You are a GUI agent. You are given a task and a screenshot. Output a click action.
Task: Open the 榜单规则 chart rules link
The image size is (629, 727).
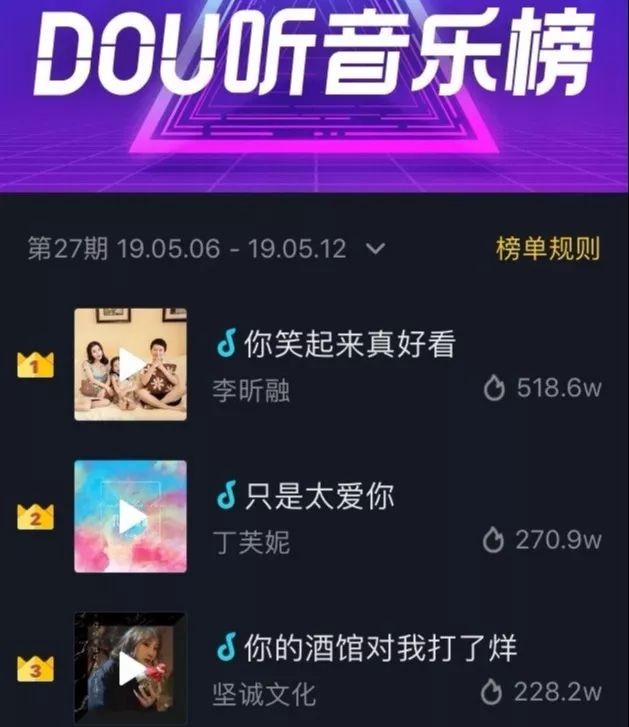[548, 249]
